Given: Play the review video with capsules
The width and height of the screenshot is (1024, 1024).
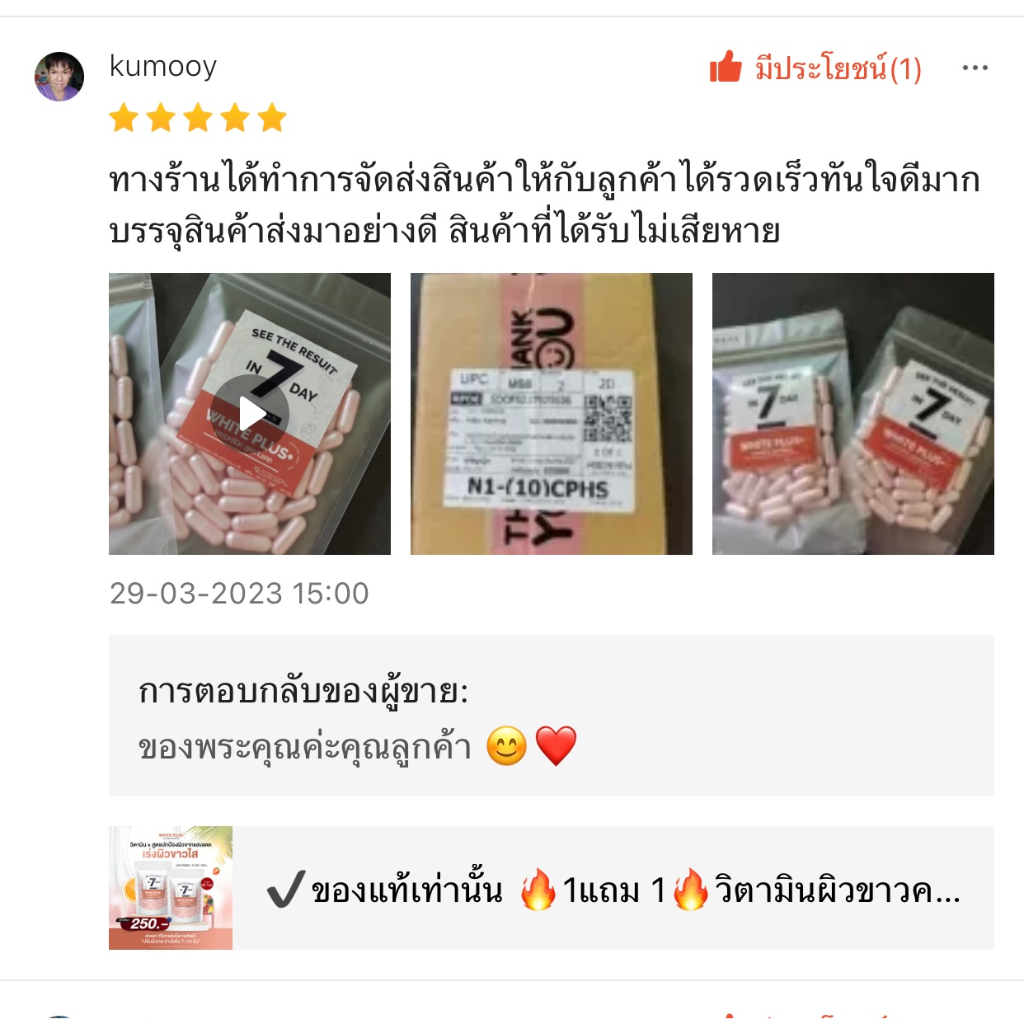Looking at the screenshot, I should 249,413.
